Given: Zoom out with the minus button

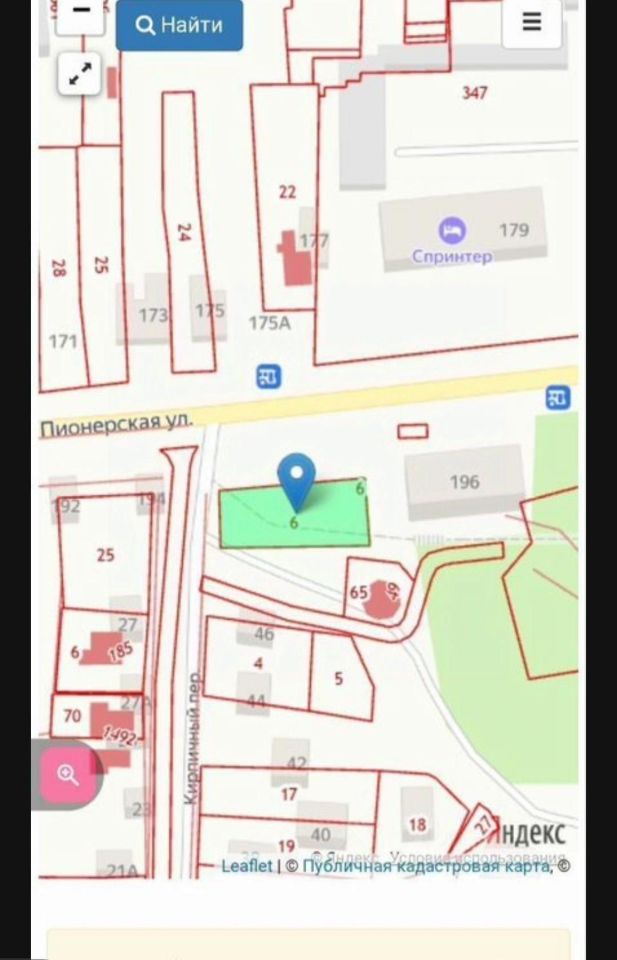Looking at the screenshot, I should pyautogui.click(x=80, y=13).
